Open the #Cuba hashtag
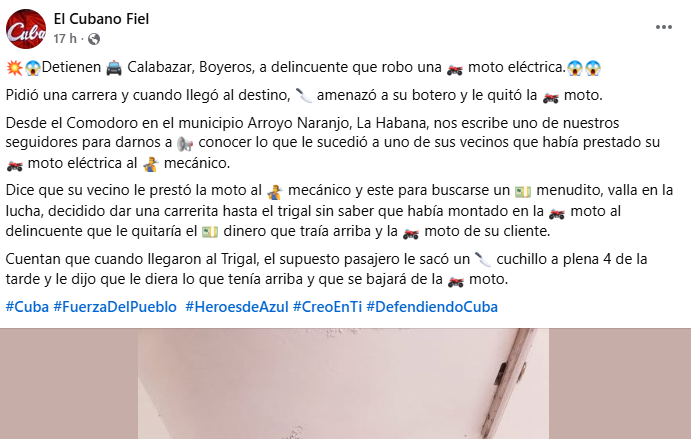The height and width of the screenshot is (439, 691). pos(25,306)
